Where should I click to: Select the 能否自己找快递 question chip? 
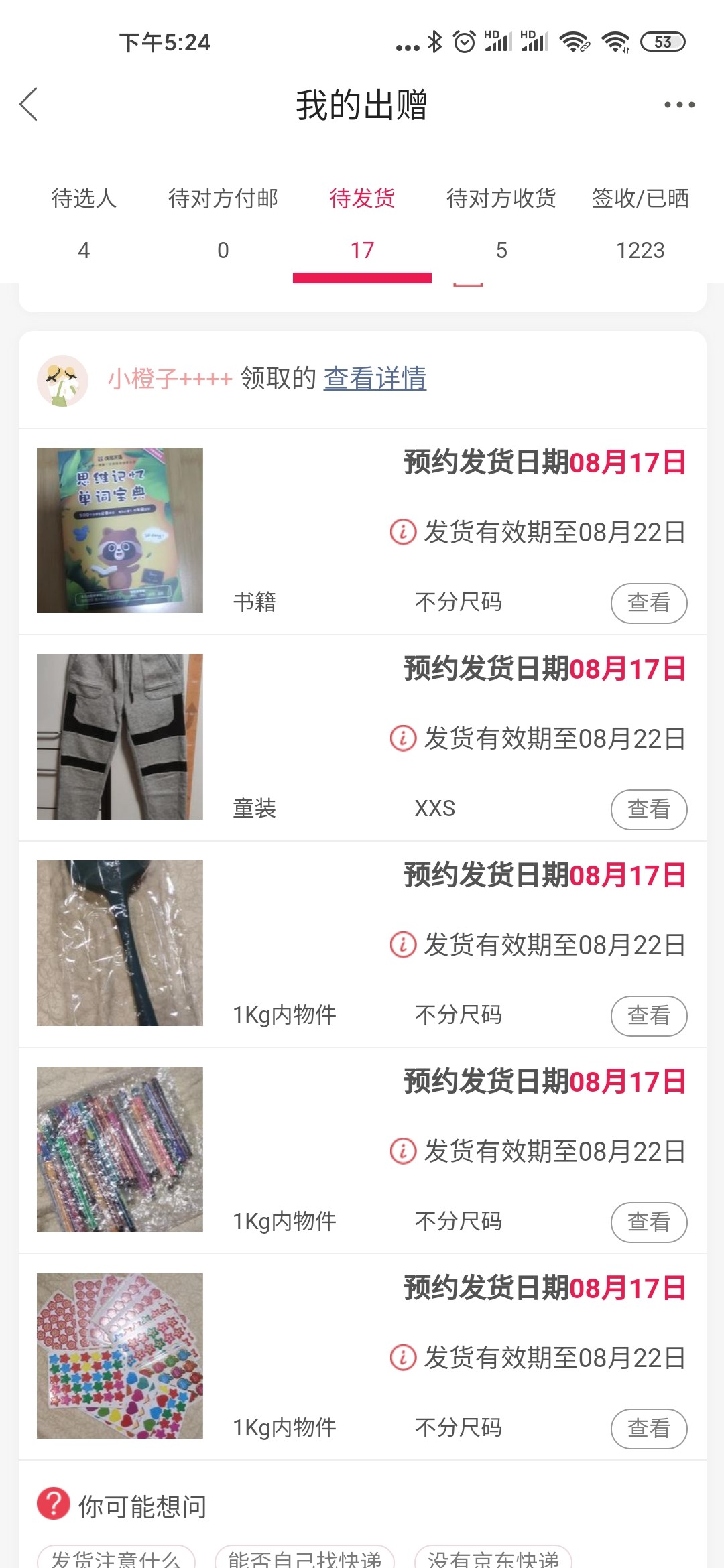pos(304,1559)
